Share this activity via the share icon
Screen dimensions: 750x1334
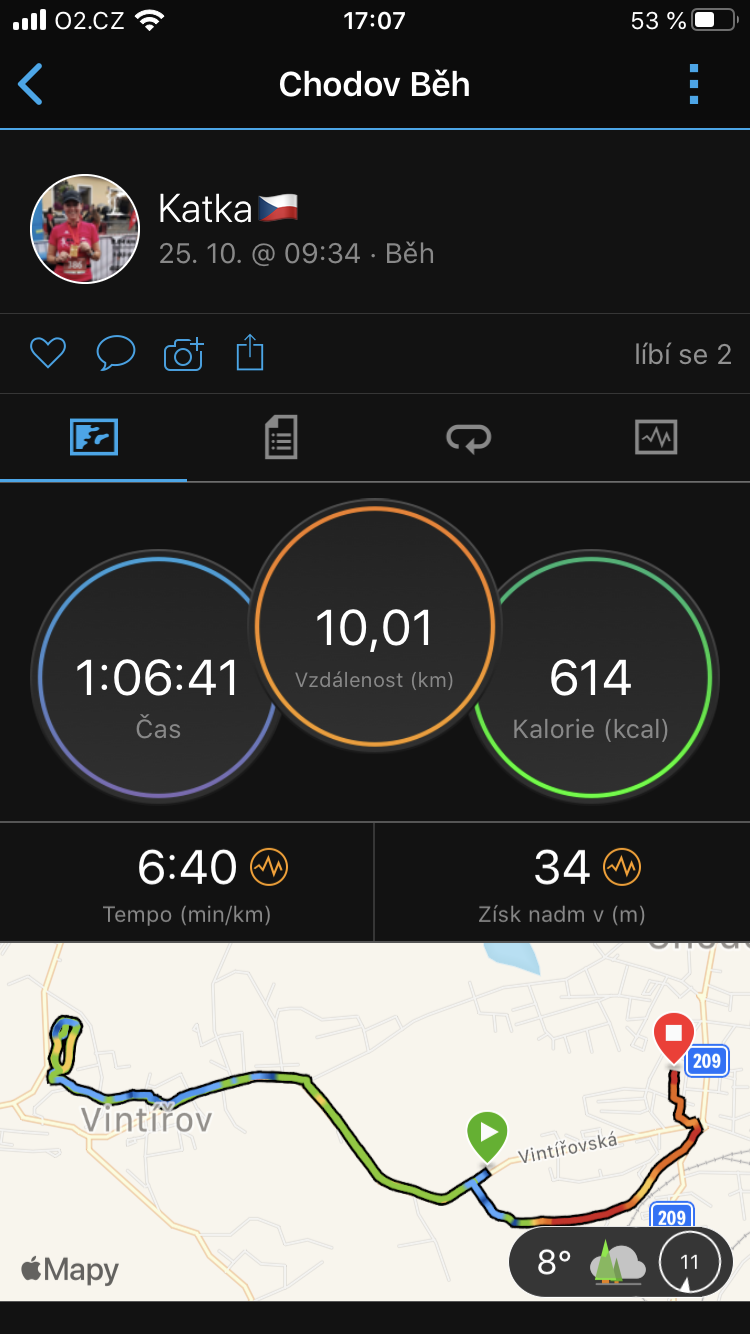(x=250, y=353)
